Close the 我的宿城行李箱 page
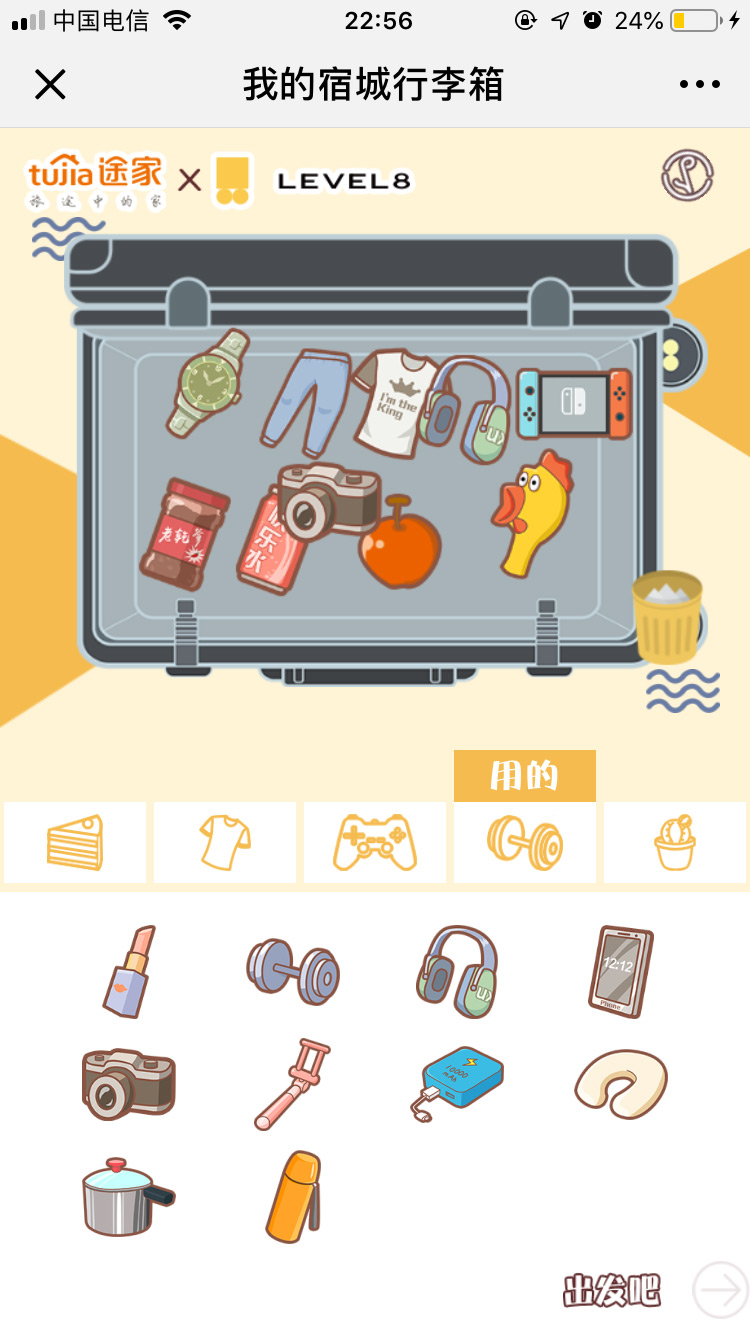 (x=50, y=85)
